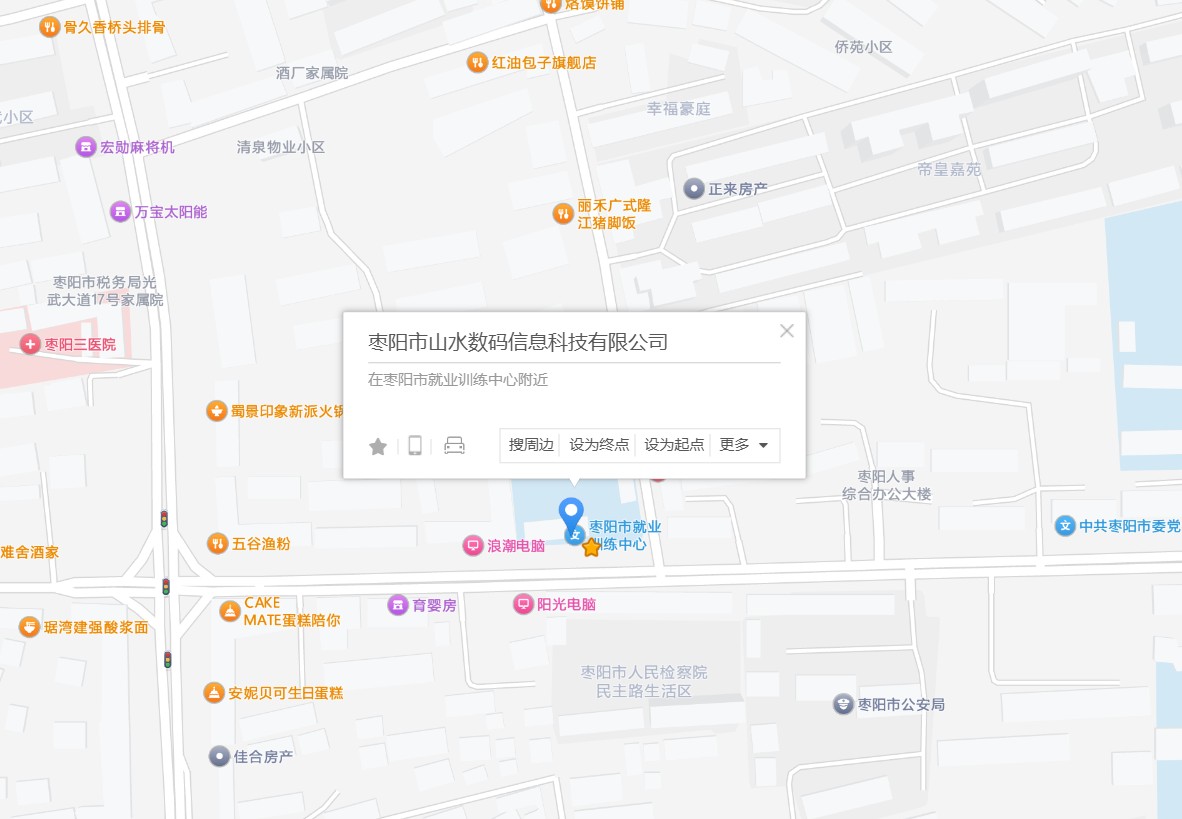Add this location to favorites via star

click(x=378, y=446)
